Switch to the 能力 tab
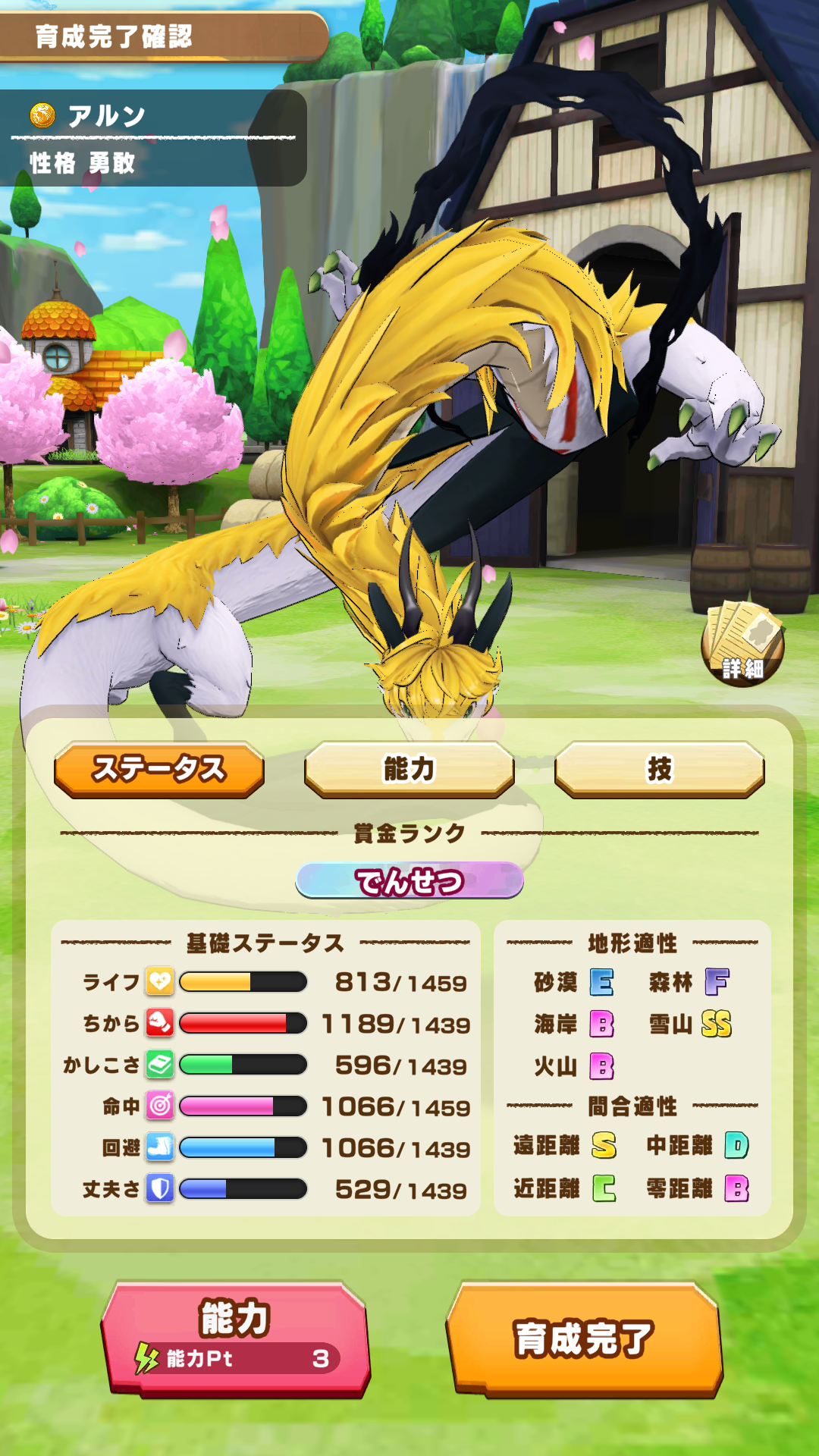Screen dimensions: 819x1456 [x=409, y=769]
